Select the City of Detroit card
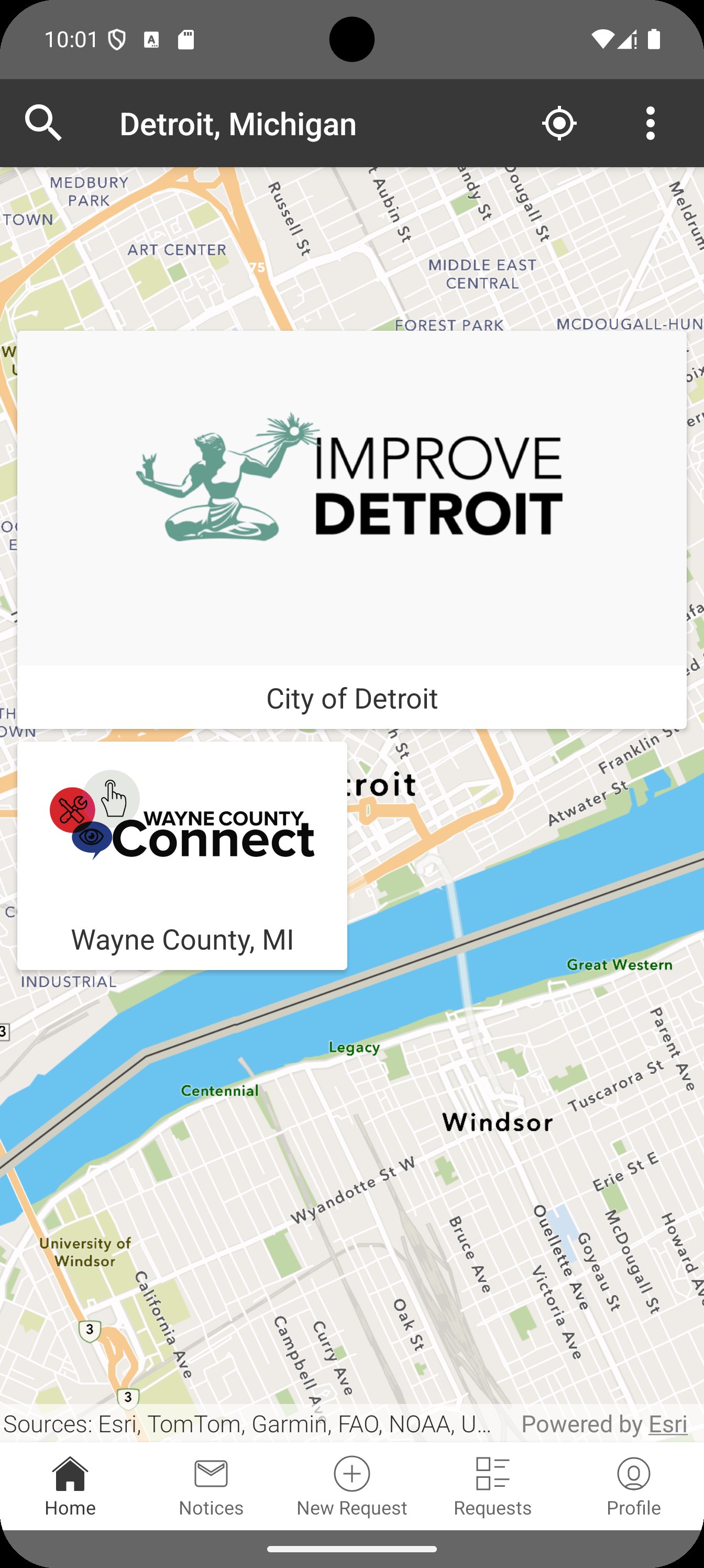This screenshot has width=704, height=1568. (x=351, y=529)
